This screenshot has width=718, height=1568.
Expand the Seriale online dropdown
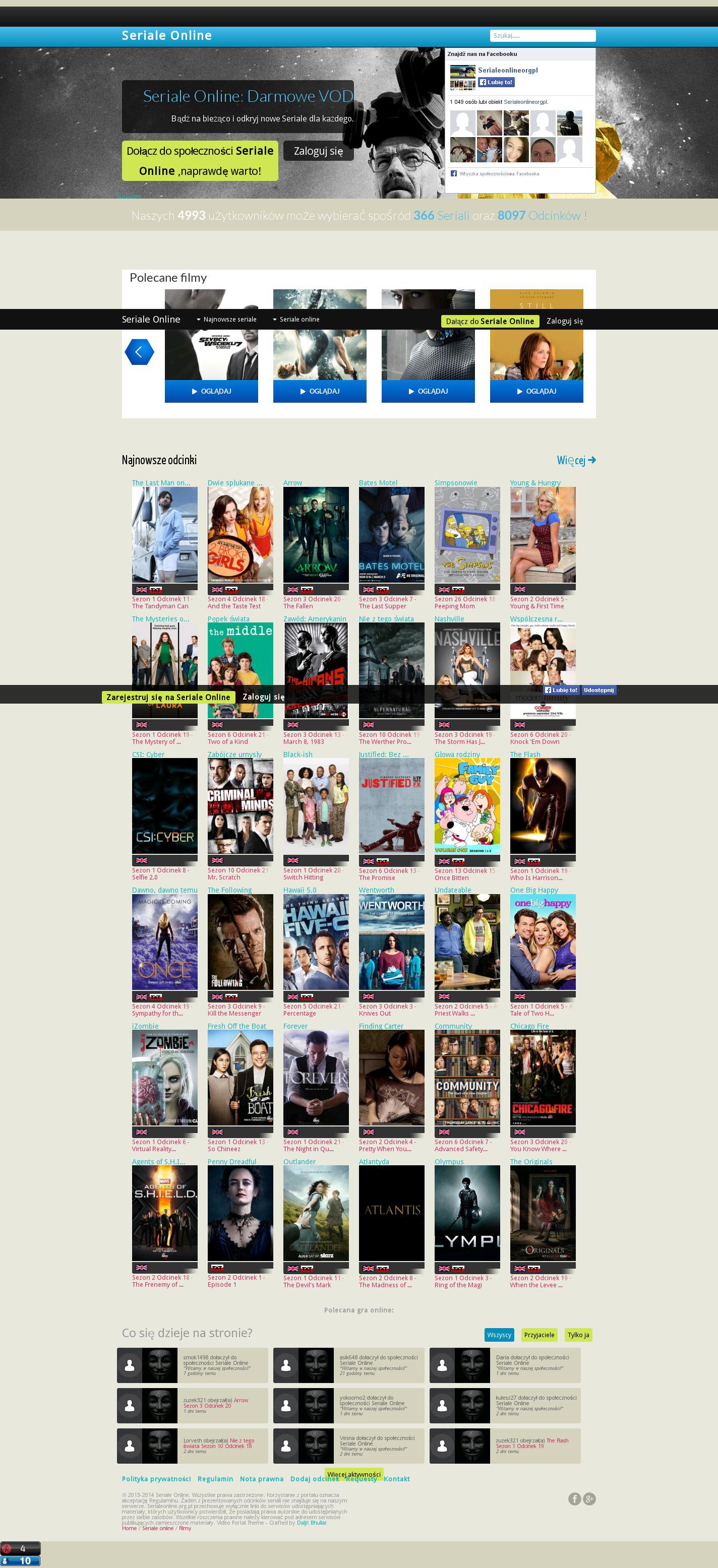pos(296,320)
